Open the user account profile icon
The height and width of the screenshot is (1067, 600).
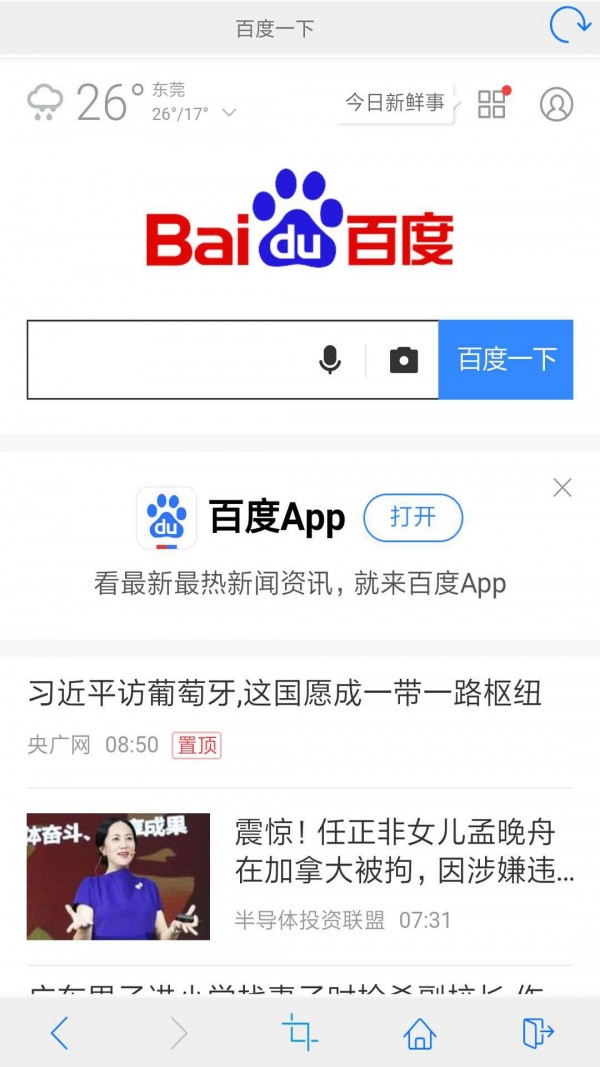(556, 104)
